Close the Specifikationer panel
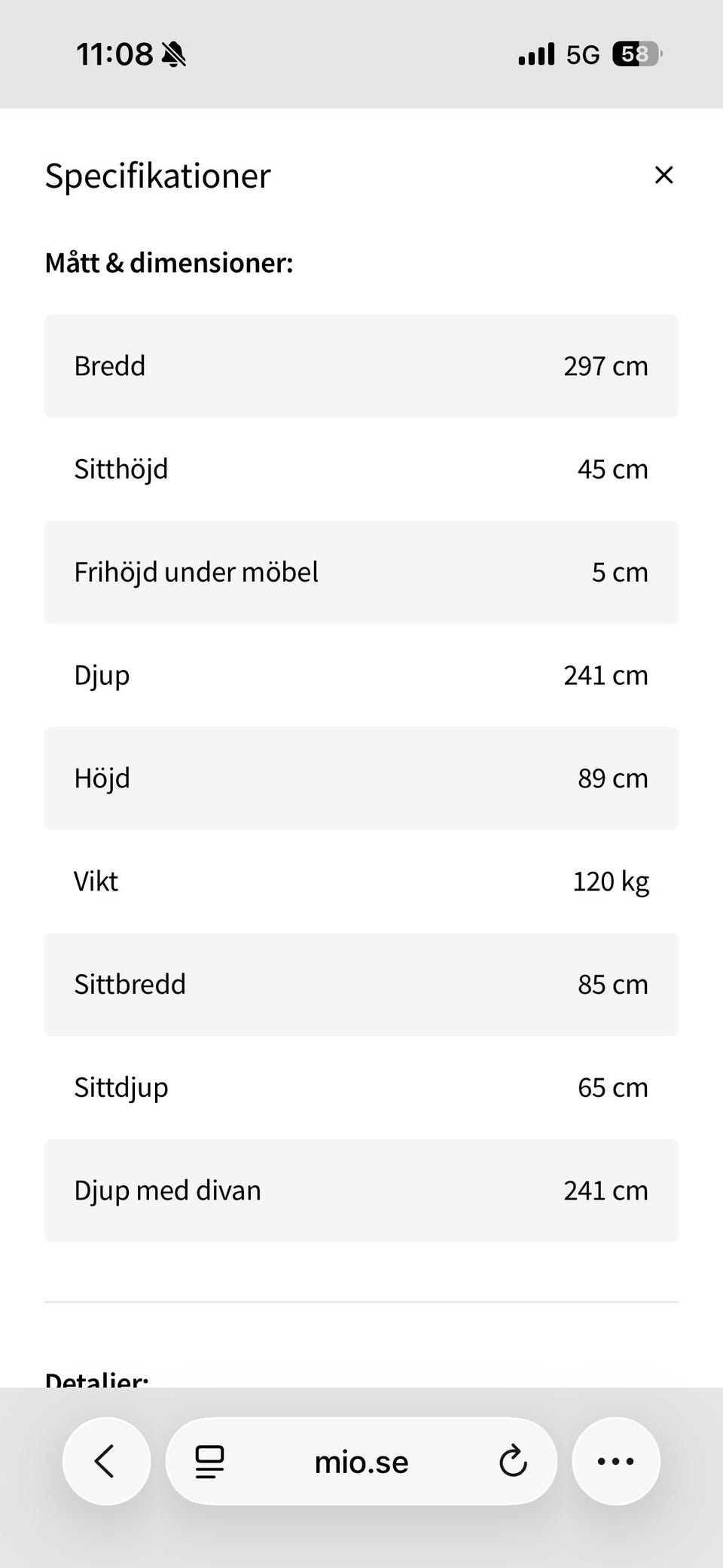The image size is (723, 1568). [x=664, y=175]
